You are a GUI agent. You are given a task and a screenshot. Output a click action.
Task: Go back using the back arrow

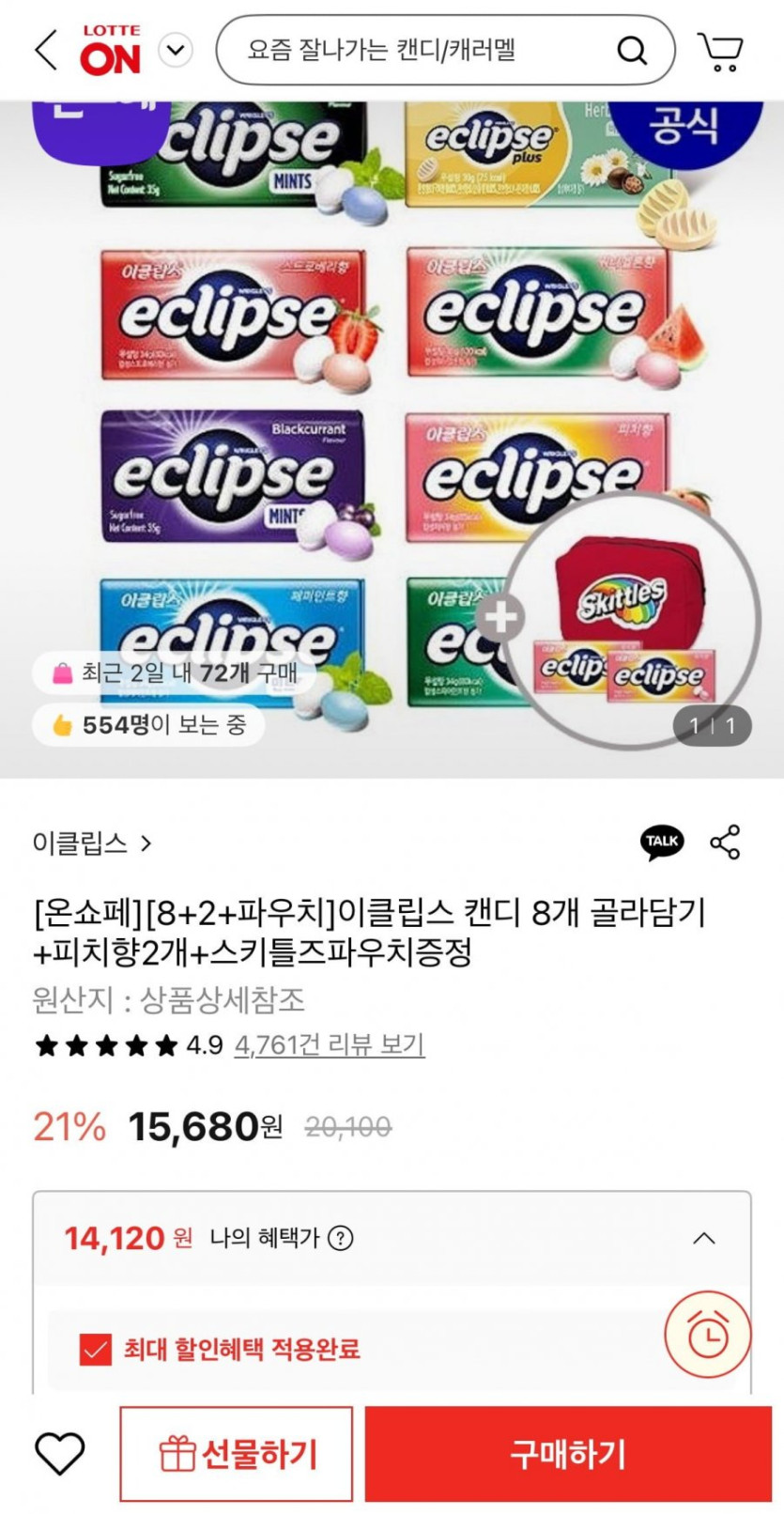point(45,50)
